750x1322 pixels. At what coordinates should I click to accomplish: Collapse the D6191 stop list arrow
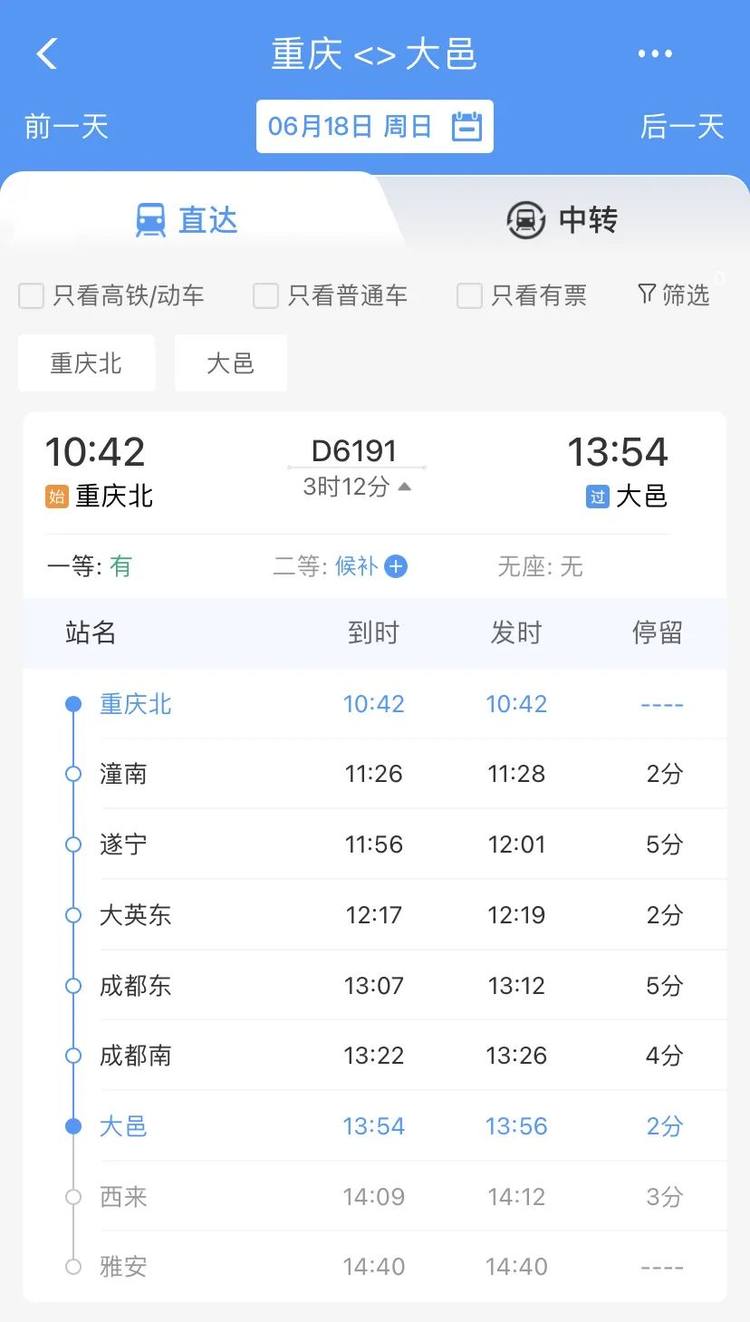coord(405,487)
